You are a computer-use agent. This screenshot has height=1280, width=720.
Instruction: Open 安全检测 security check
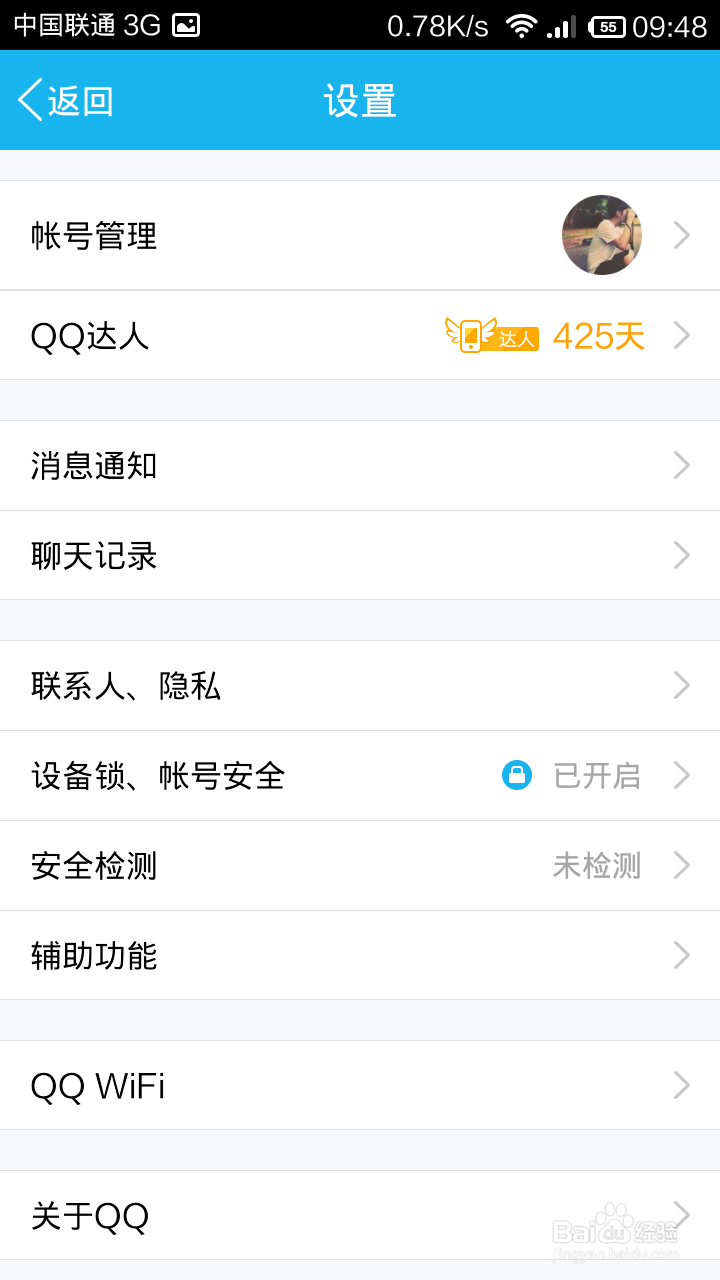[x=360, y=866]
